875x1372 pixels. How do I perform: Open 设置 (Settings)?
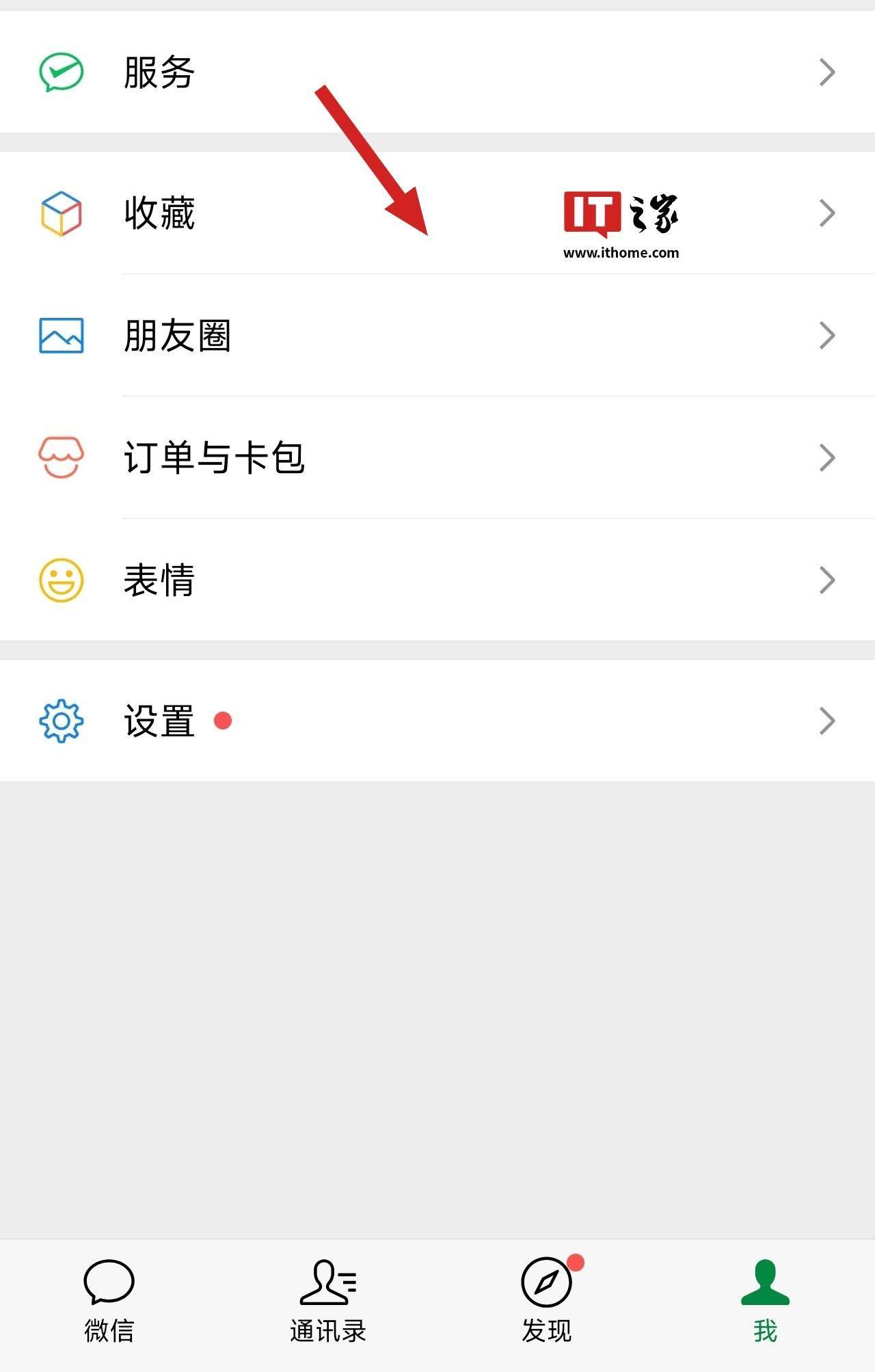[x=159, y=721]
